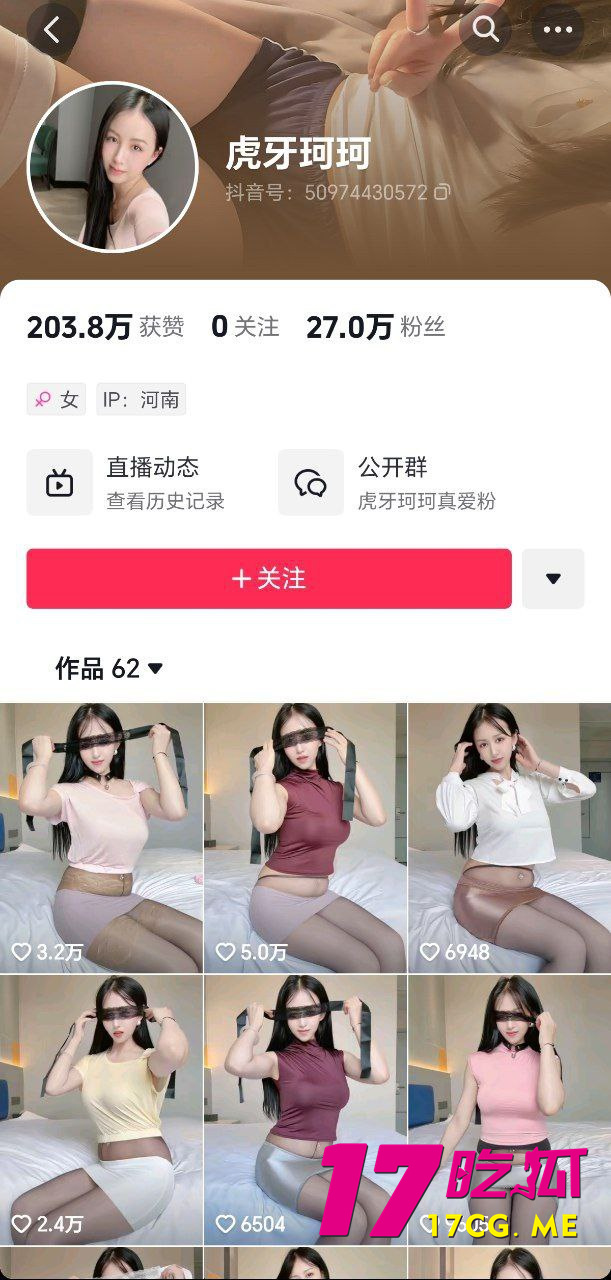Viewport: 611px width, 1280px height.
Task: Open the video with 2.4万 likes
Action: (x=101, y=1108)
